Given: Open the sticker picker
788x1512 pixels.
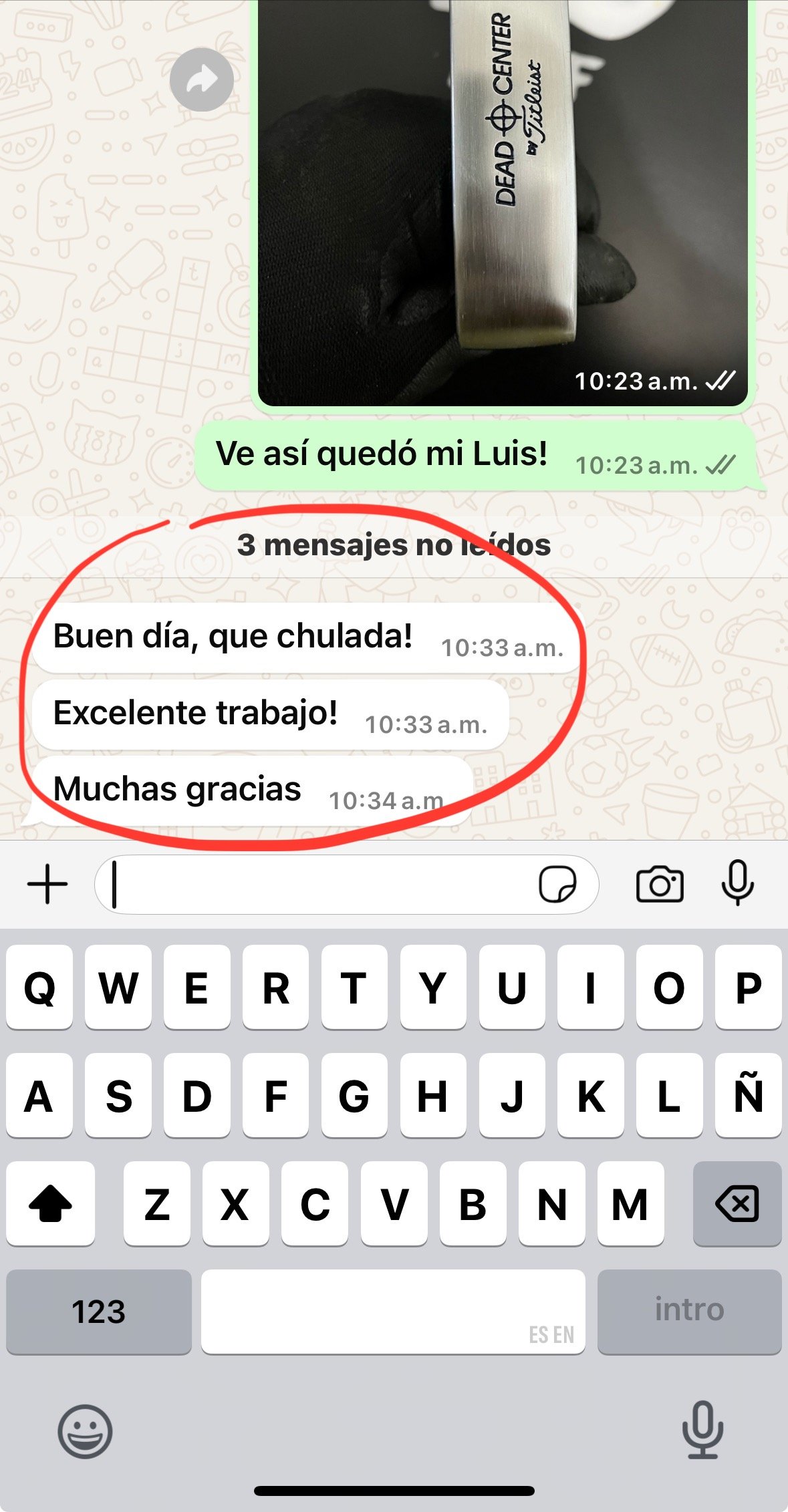Looking at the screenshot, I should coord(557,884).
